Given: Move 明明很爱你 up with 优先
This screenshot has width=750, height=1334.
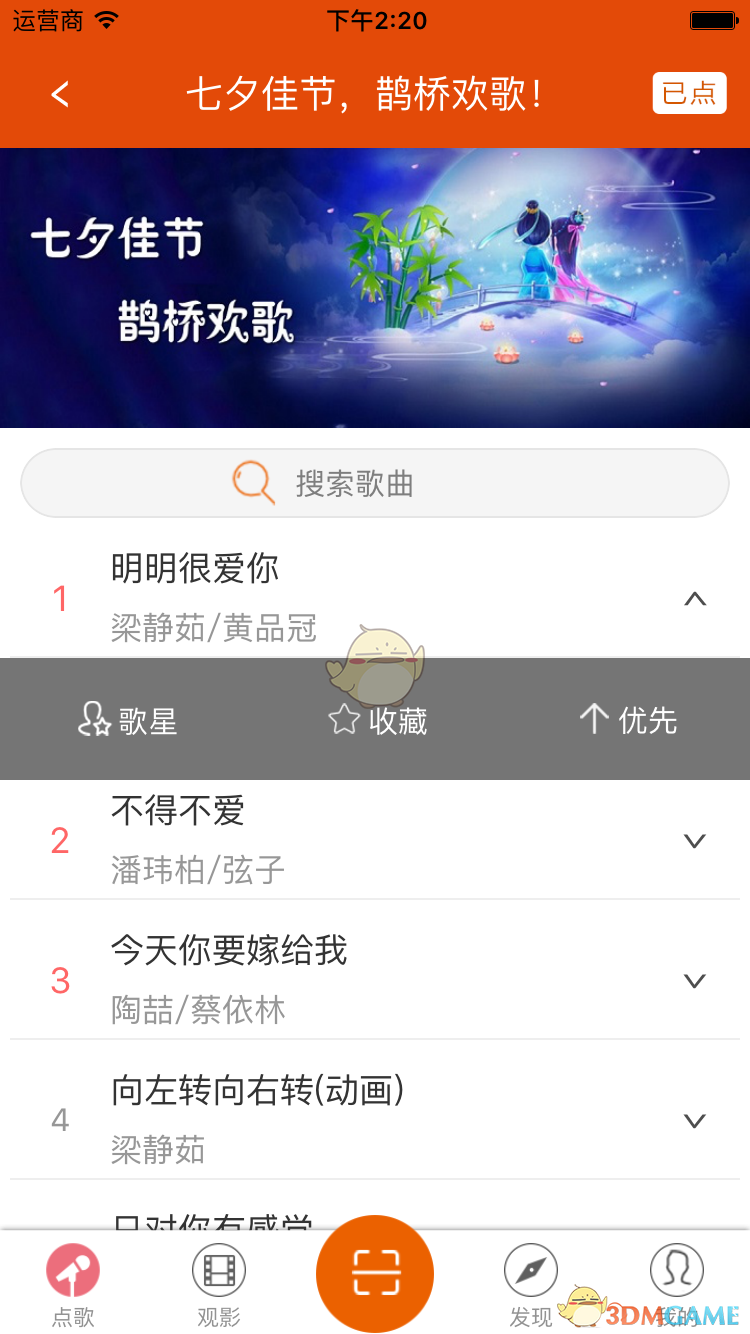Looking at the screenshot, I should coord(628,720).
